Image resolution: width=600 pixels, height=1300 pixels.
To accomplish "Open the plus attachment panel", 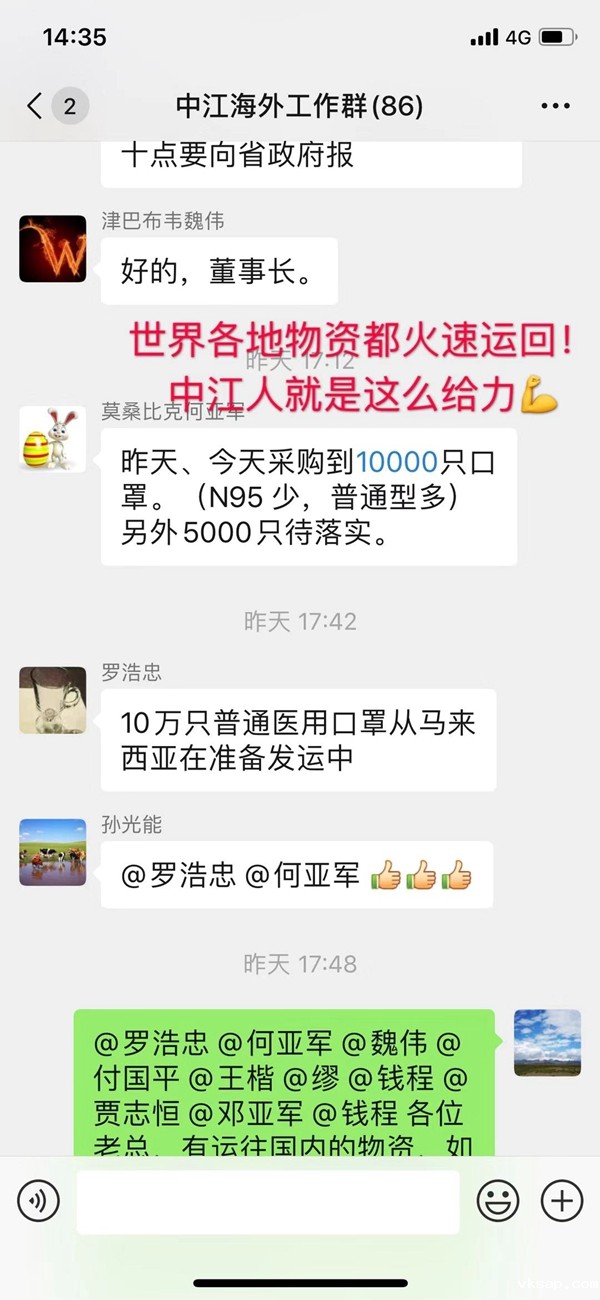I will click(x=562, y=1200).
